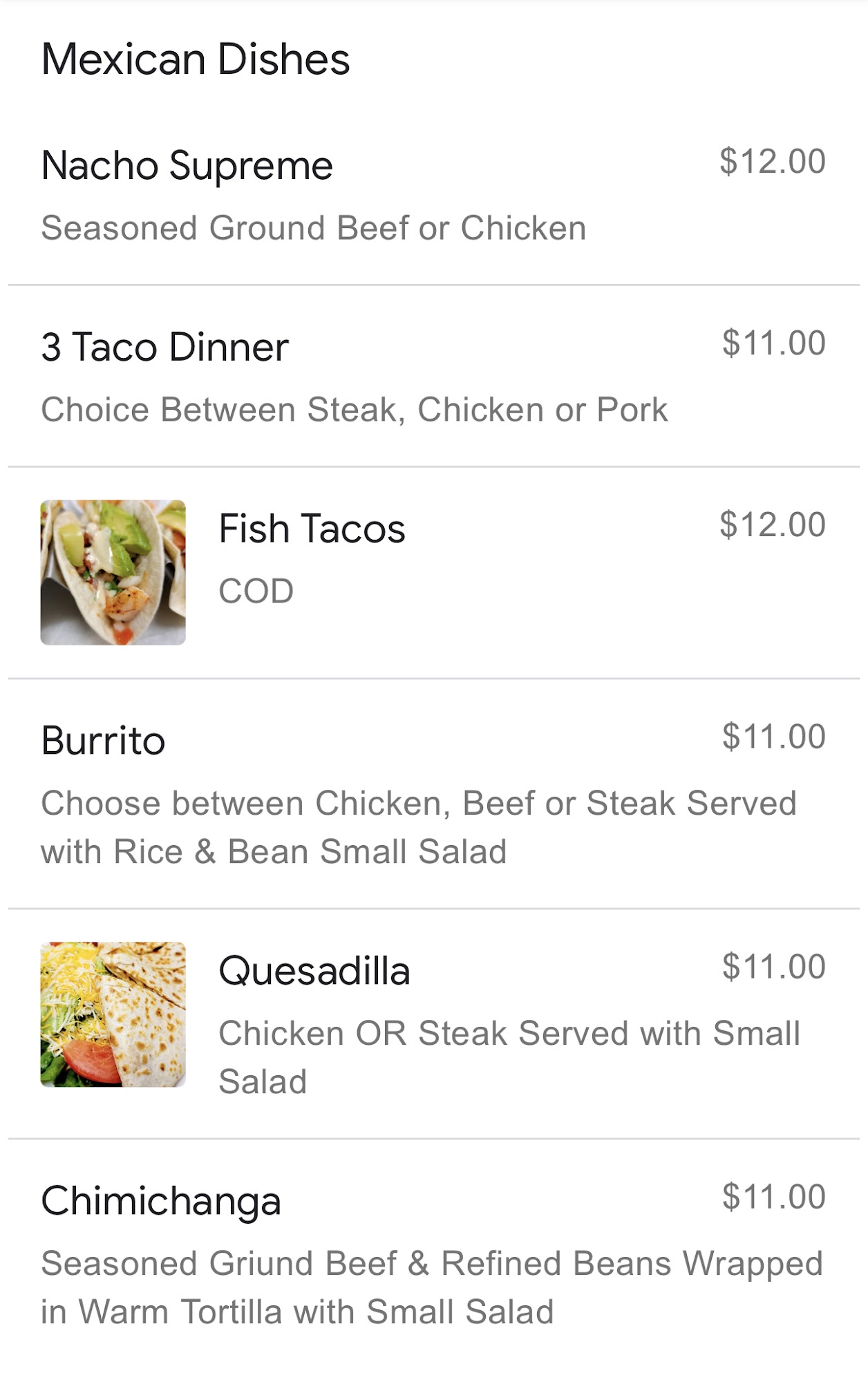Open the Quesadilla item
This screenshot has width=868, height=1382.
[x=314, y=971]
